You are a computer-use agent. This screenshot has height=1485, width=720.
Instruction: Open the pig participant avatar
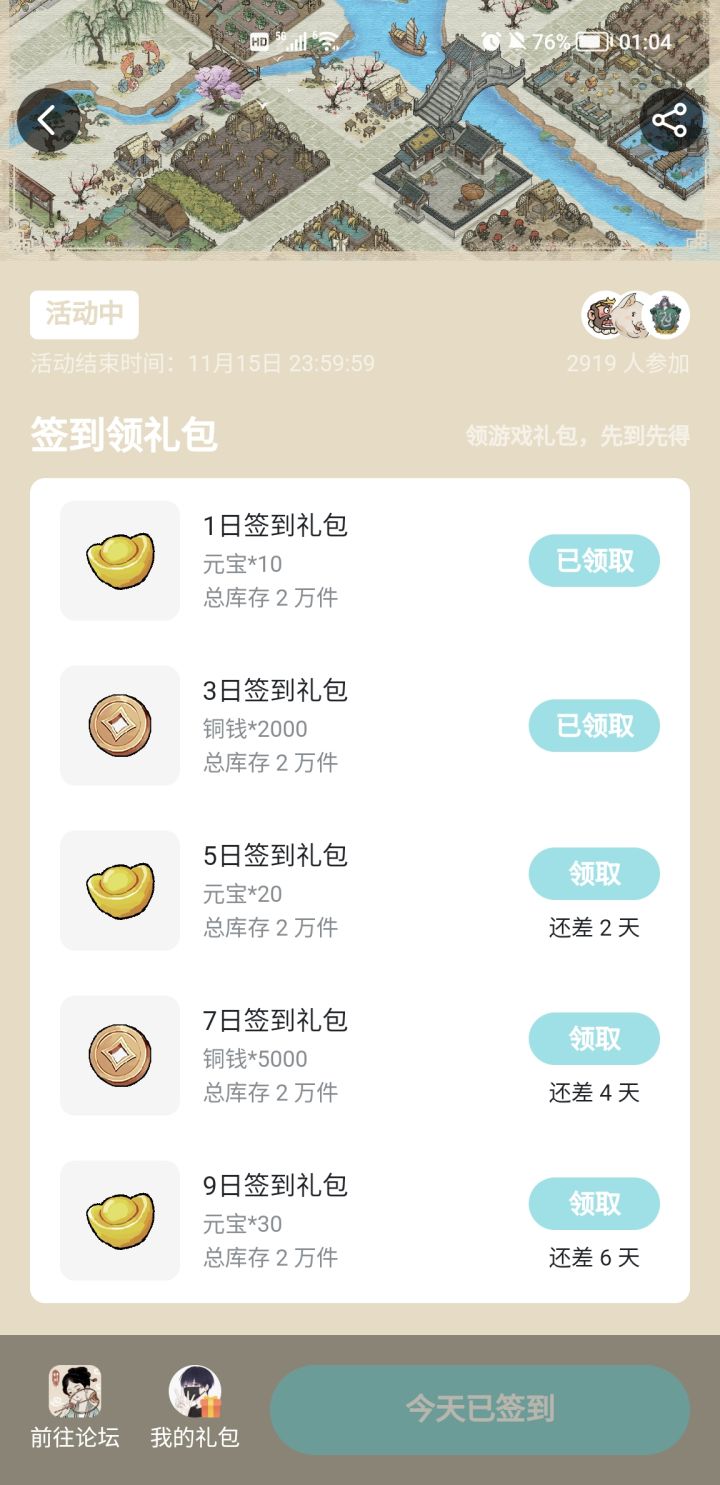(x=634, y=314)
